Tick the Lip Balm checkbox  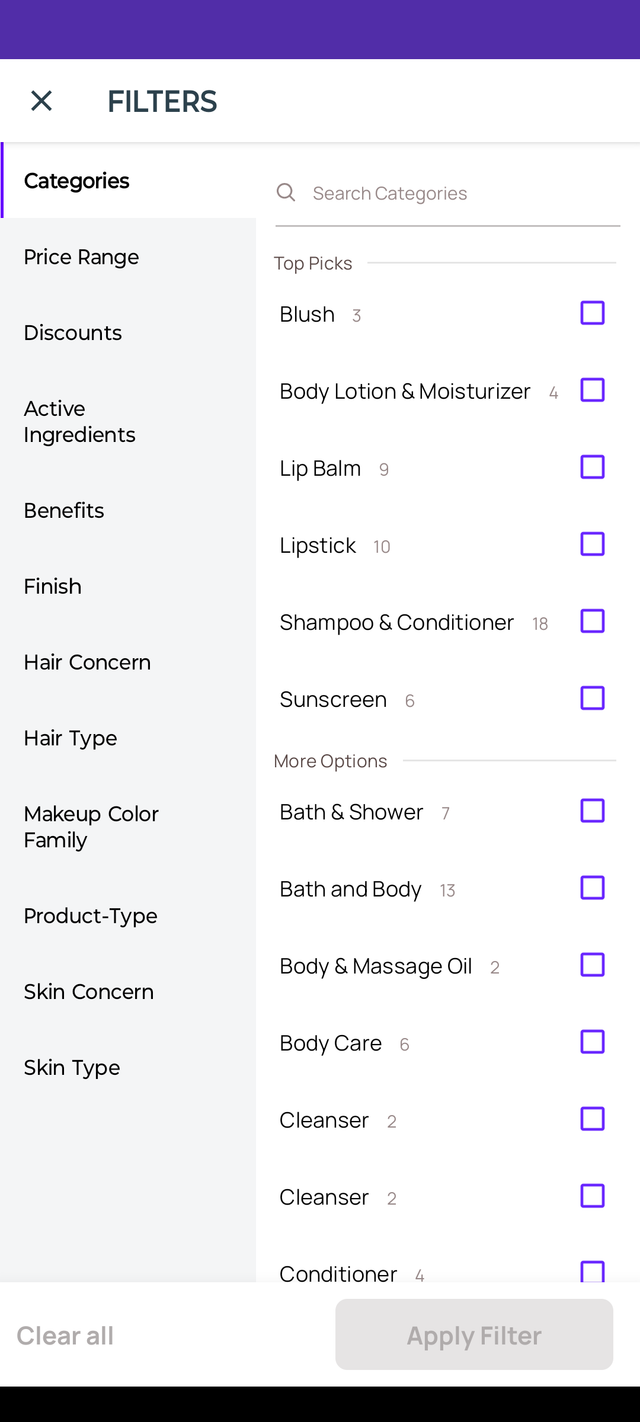pos(592,467)
